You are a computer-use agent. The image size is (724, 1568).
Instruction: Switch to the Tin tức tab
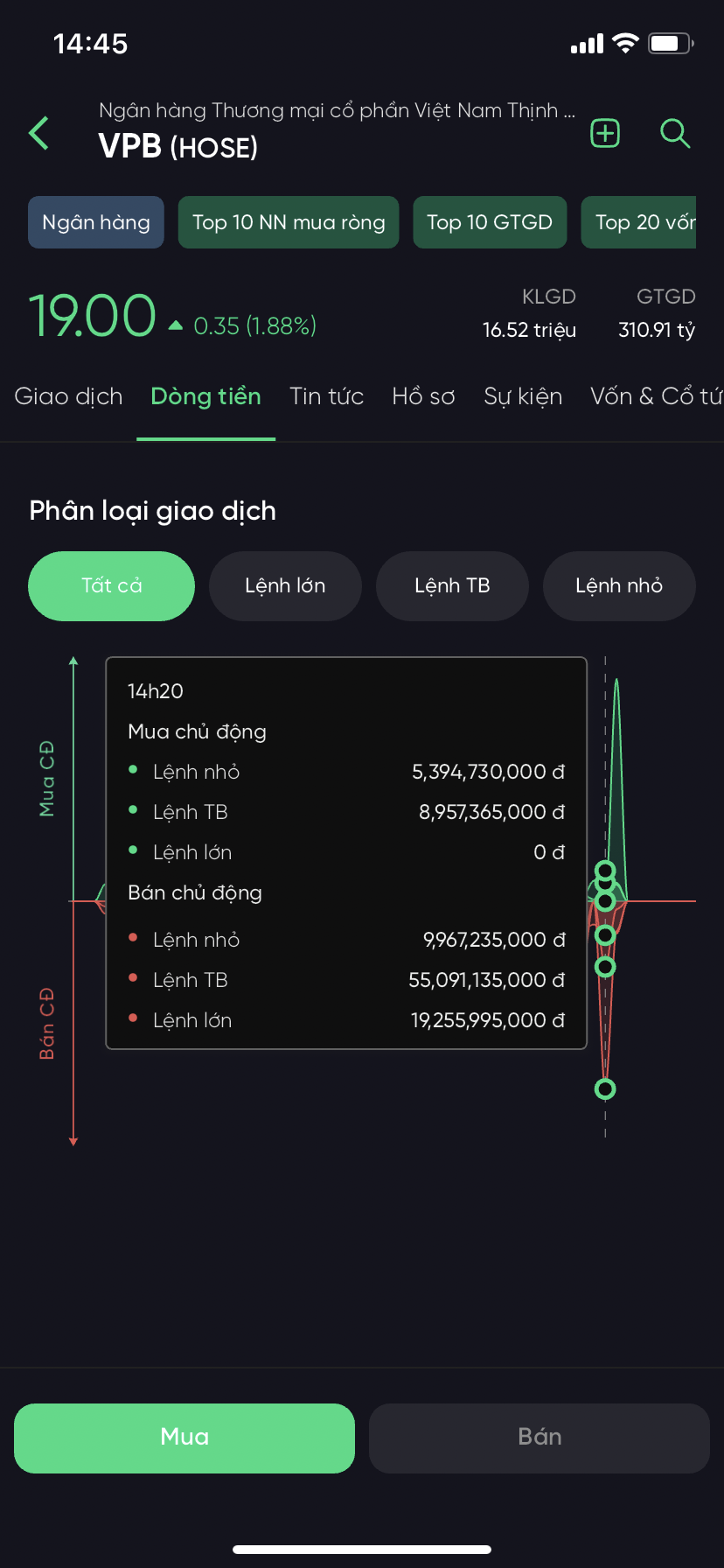pyautogui.click(x=326, y=396)
